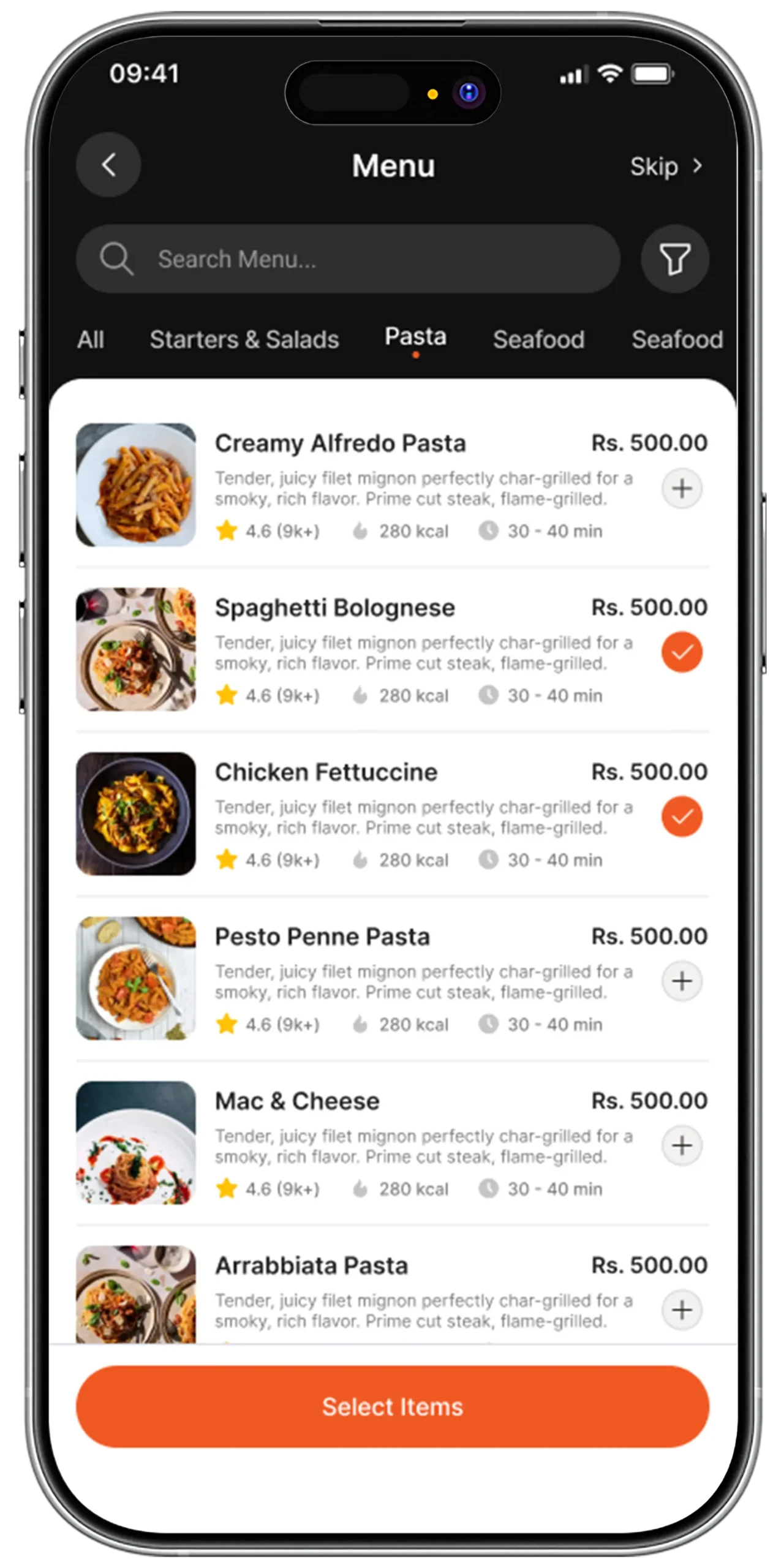Confirm with the Select Items button

pos(392,1406)
